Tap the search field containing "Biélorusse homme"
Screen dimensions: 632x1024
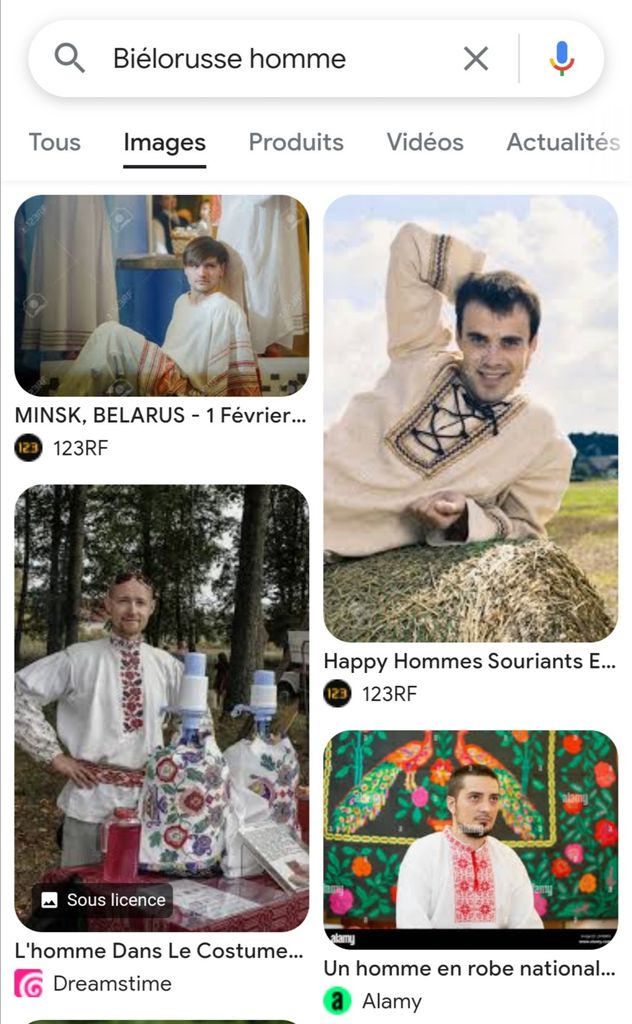[260, 59]
